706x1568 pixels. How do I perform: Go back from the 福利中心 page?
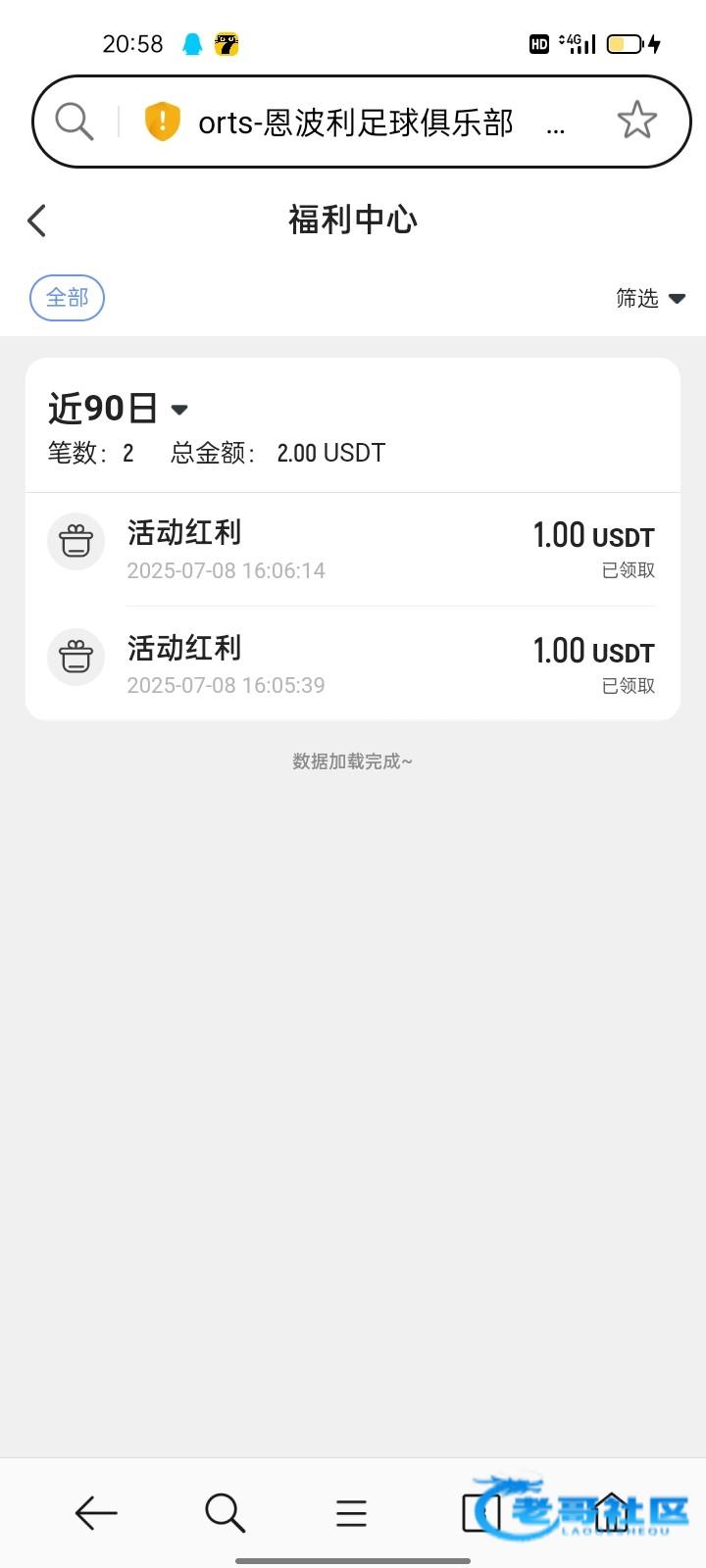37,220
